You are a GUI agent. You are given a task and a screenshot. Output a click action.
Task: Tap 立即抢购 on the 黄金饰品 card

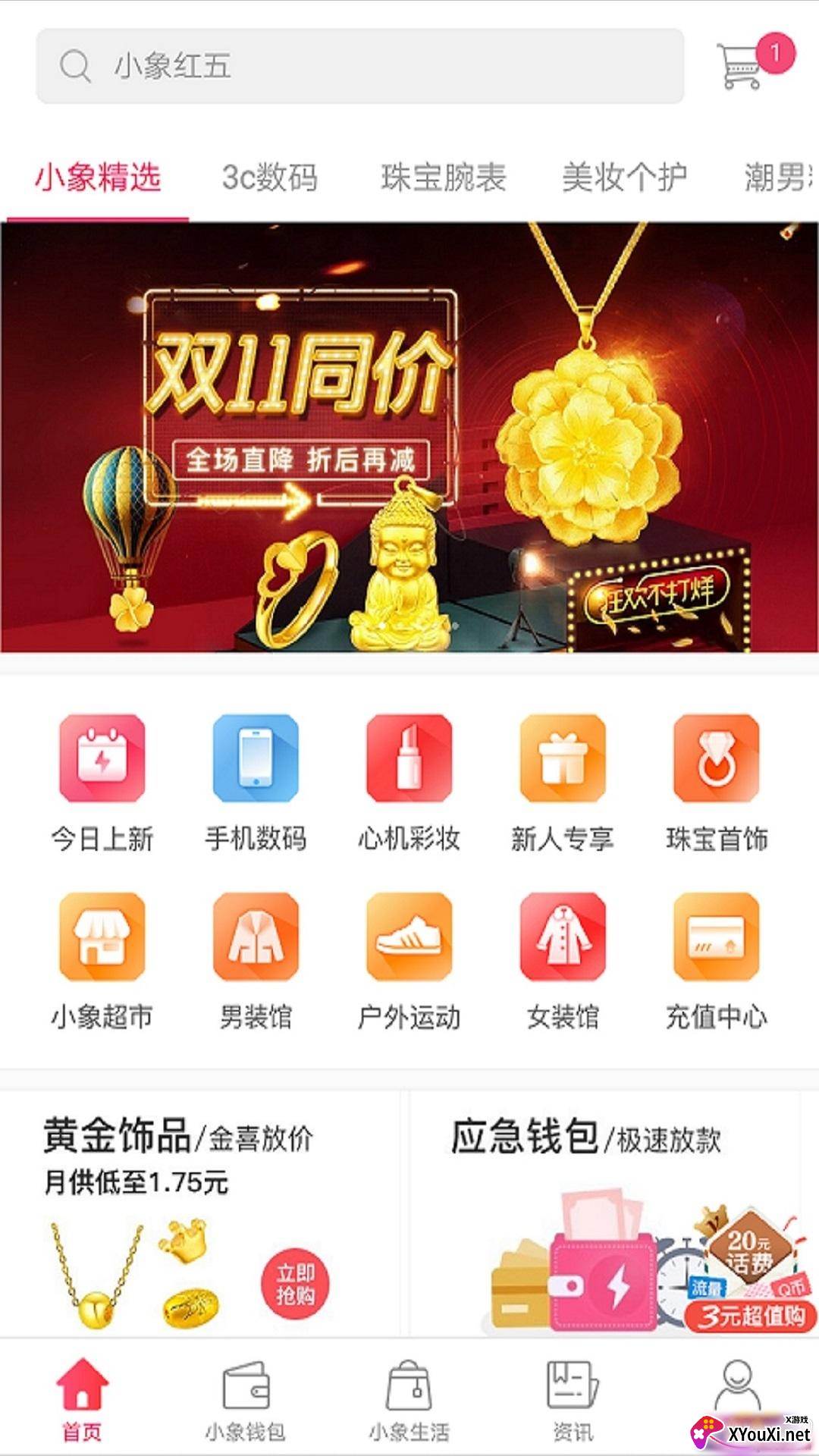coord(296,1285)
